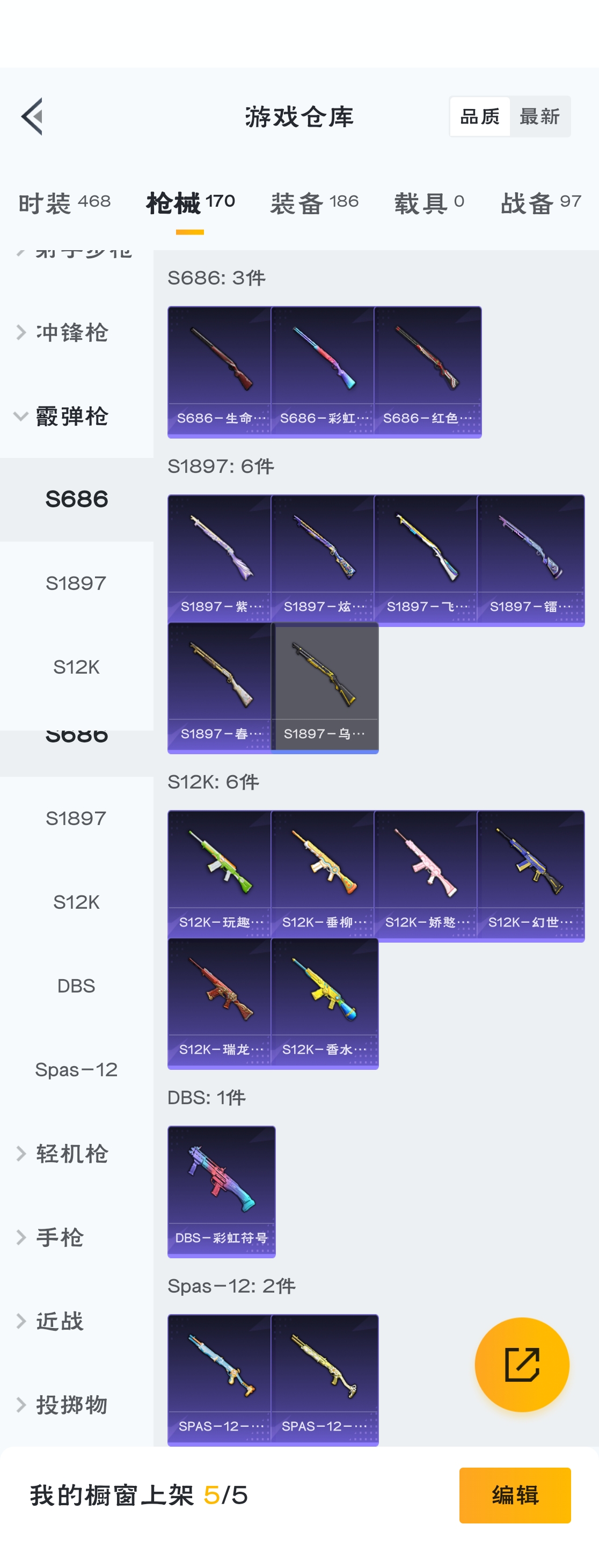Go back using the top-left arrow

coord(32,116)
